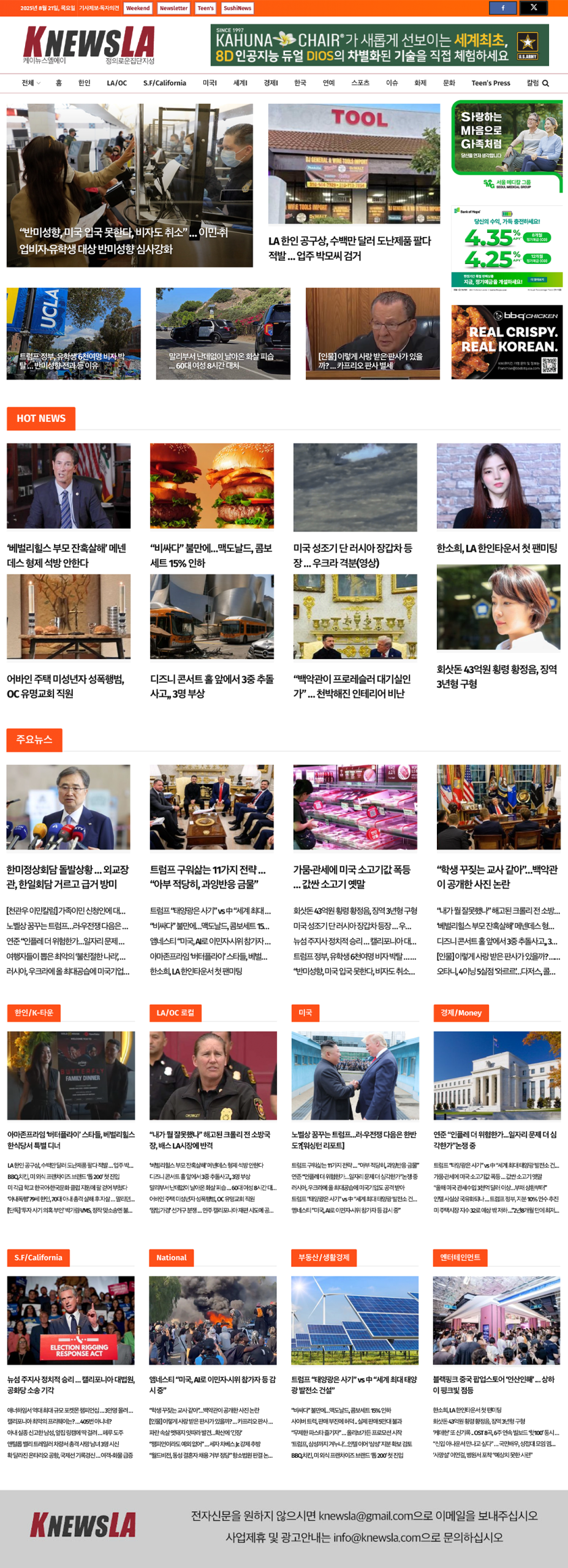
Task: Select the Teen's Press nav item
Action: (490, 83)
